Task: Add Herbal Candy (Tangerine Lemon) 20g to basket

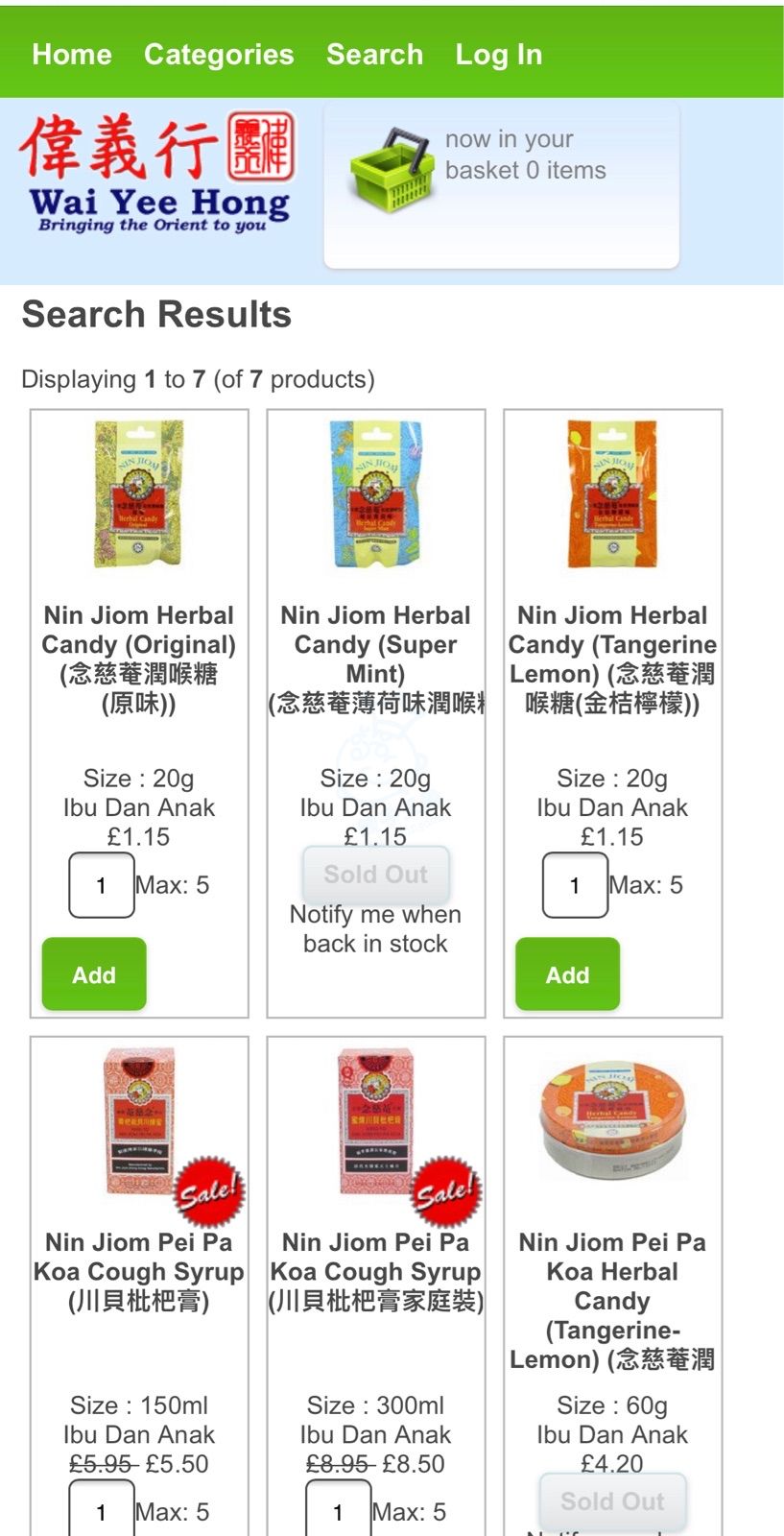Action: point(567,974)
